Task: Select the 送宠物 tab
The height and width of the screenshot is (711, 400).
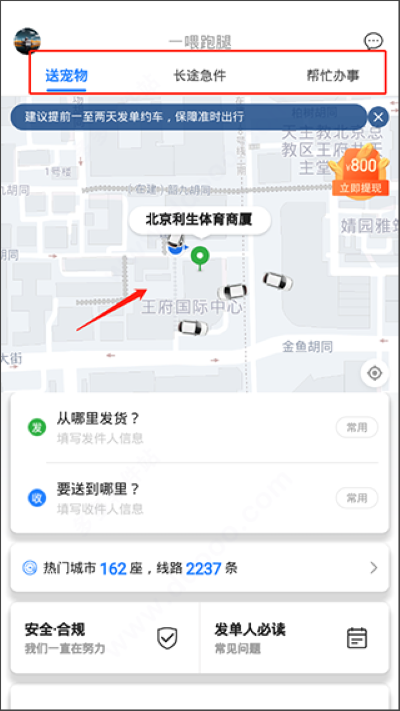Action: pos(66,76)
